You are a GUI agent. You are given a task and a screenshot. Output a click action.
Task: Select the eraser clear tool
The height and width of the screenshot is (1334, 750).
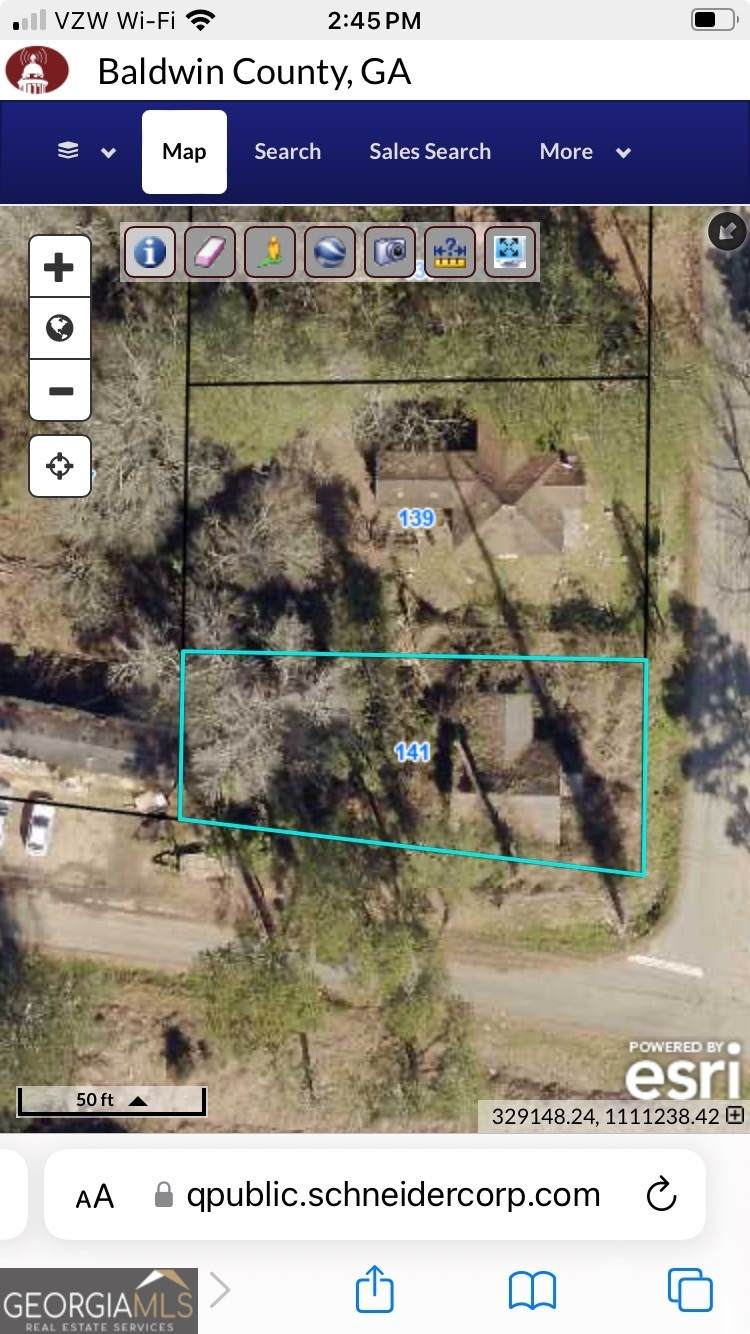point(210,251)
